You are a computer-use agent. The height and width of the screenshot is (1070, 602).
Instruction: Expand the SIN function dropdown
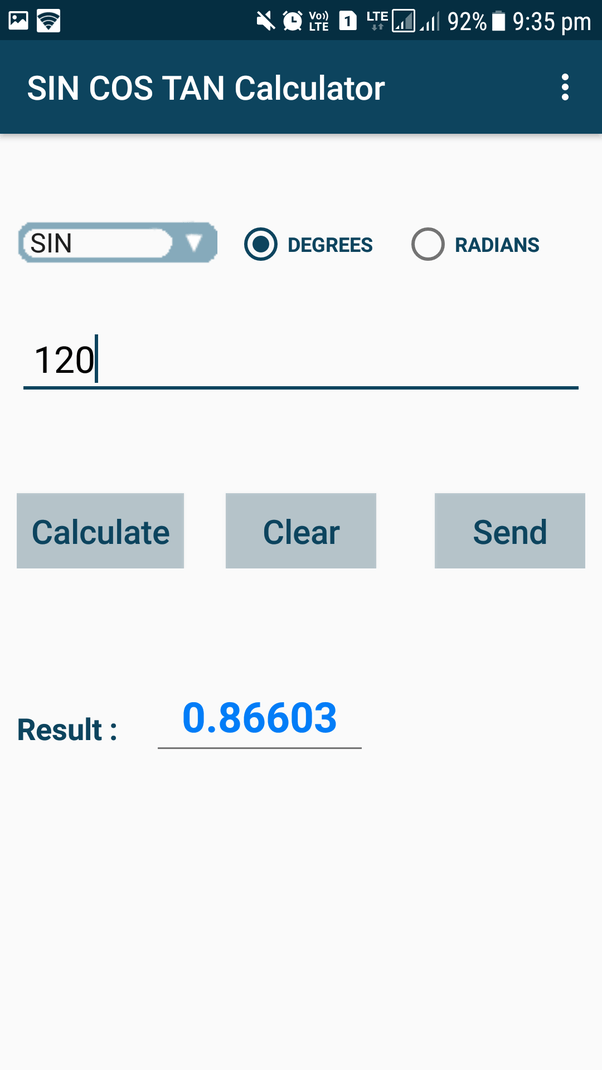pos(118,243)
